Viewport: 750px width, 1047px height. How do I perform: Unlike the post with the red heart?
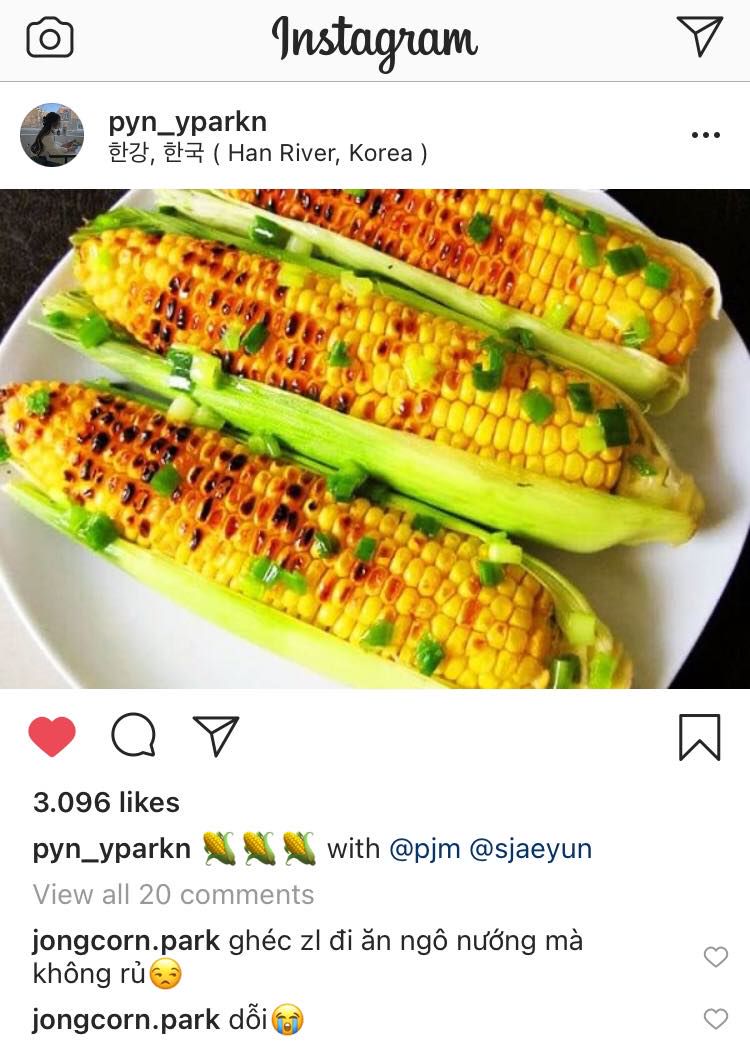52,737
